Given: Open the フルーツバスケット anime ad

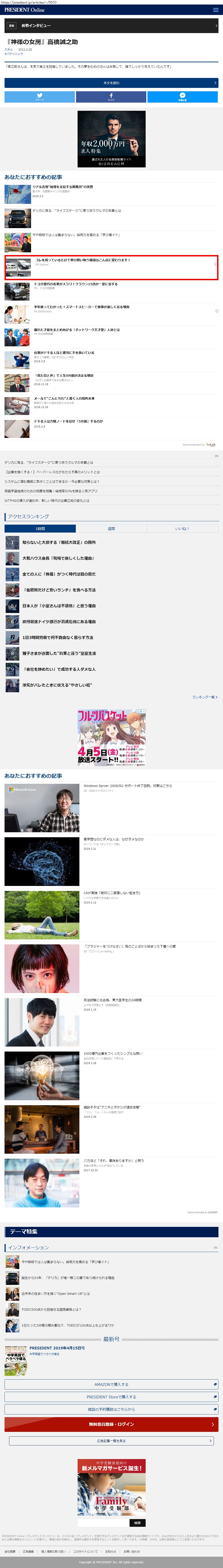Looking at the screenshot, I should pyautogui.click(x=112, y=736).
